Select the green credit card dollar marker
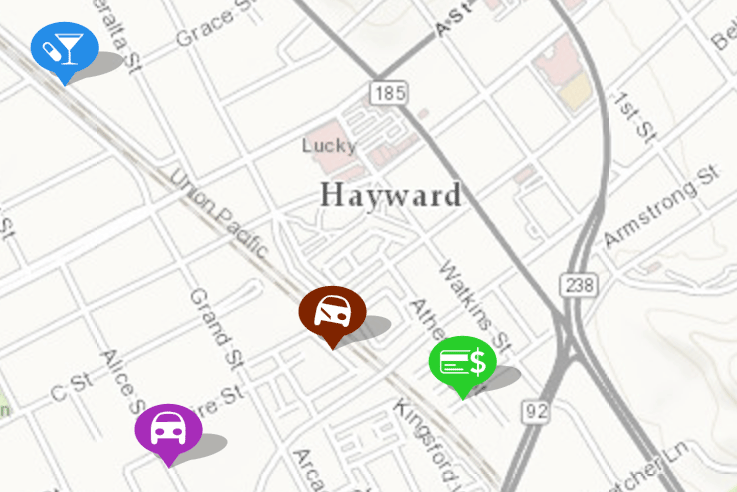This screenshot has height=492, width=737. 462,363
